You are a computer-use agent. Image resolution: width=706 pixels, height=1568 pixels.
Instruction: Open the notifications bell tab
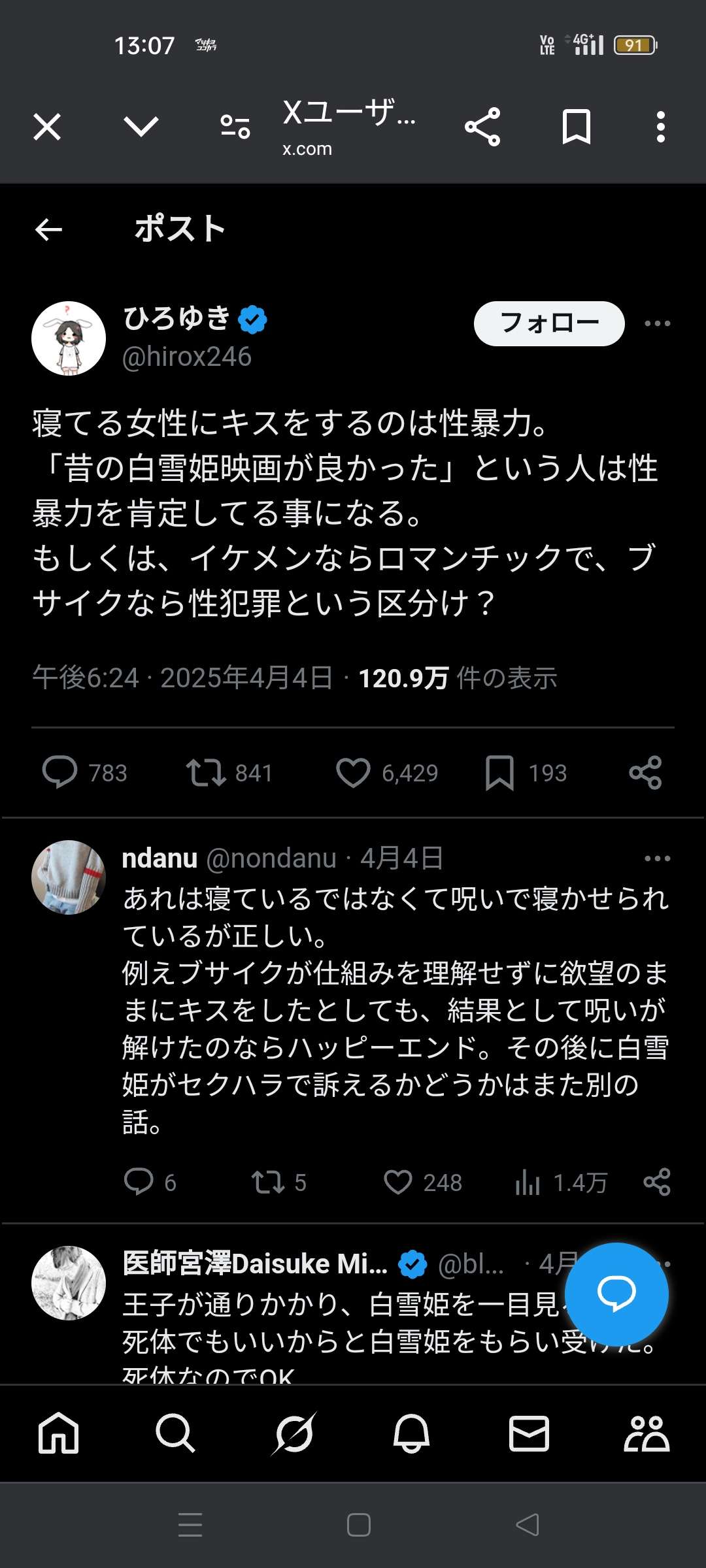[411, 1433]
